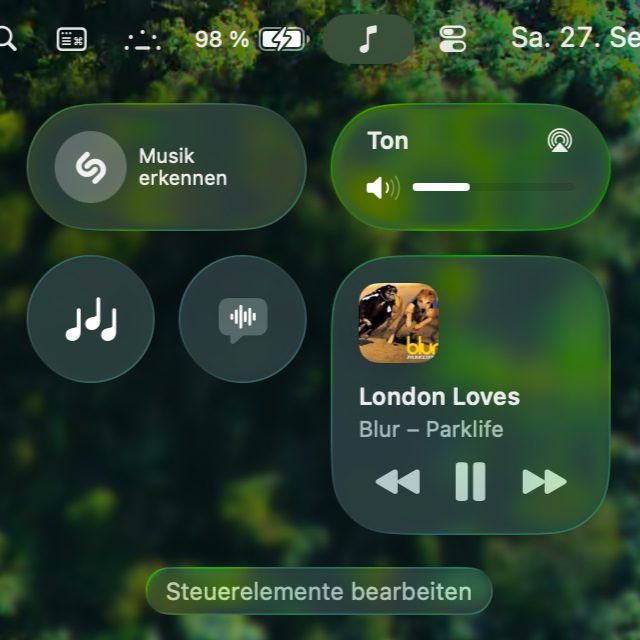The image size is (640, 640).
Task: Skip to the next track
Action: 544,482
